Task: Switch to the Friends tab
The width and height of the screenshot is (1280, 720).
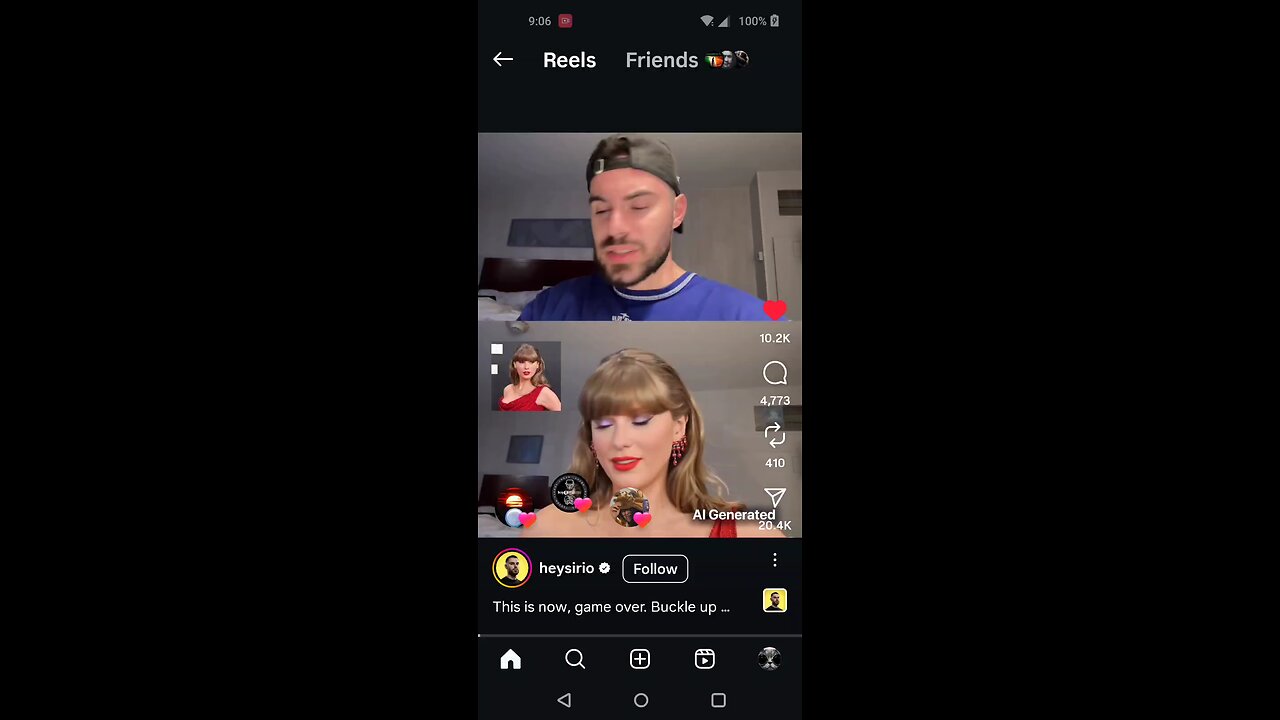Action: click(x=662, y=60)
